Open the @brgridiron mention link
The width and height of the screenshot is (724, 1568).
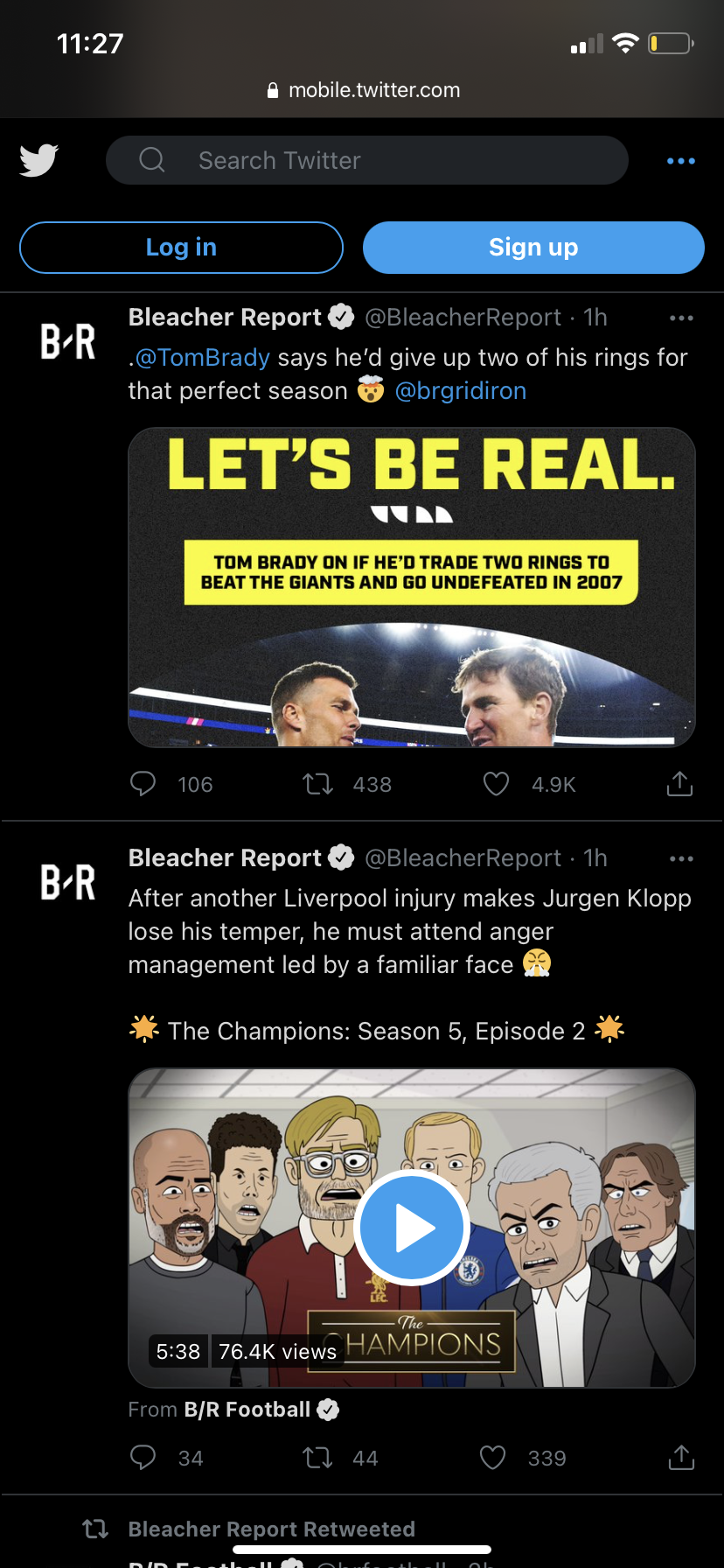point(461,391)
